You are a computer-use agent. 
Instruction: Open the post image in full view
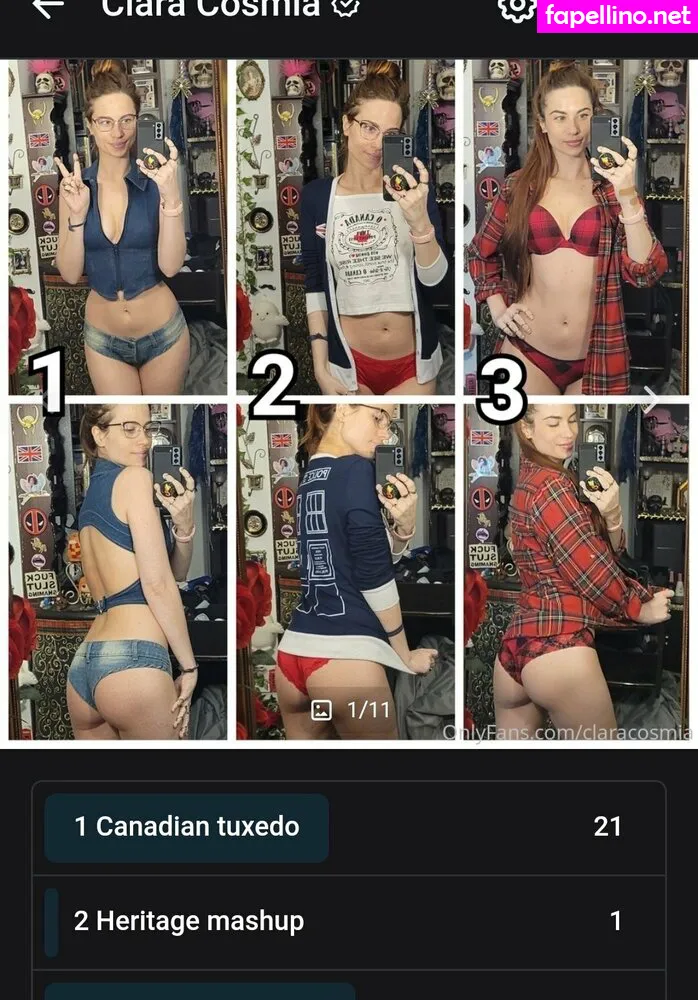348,400
